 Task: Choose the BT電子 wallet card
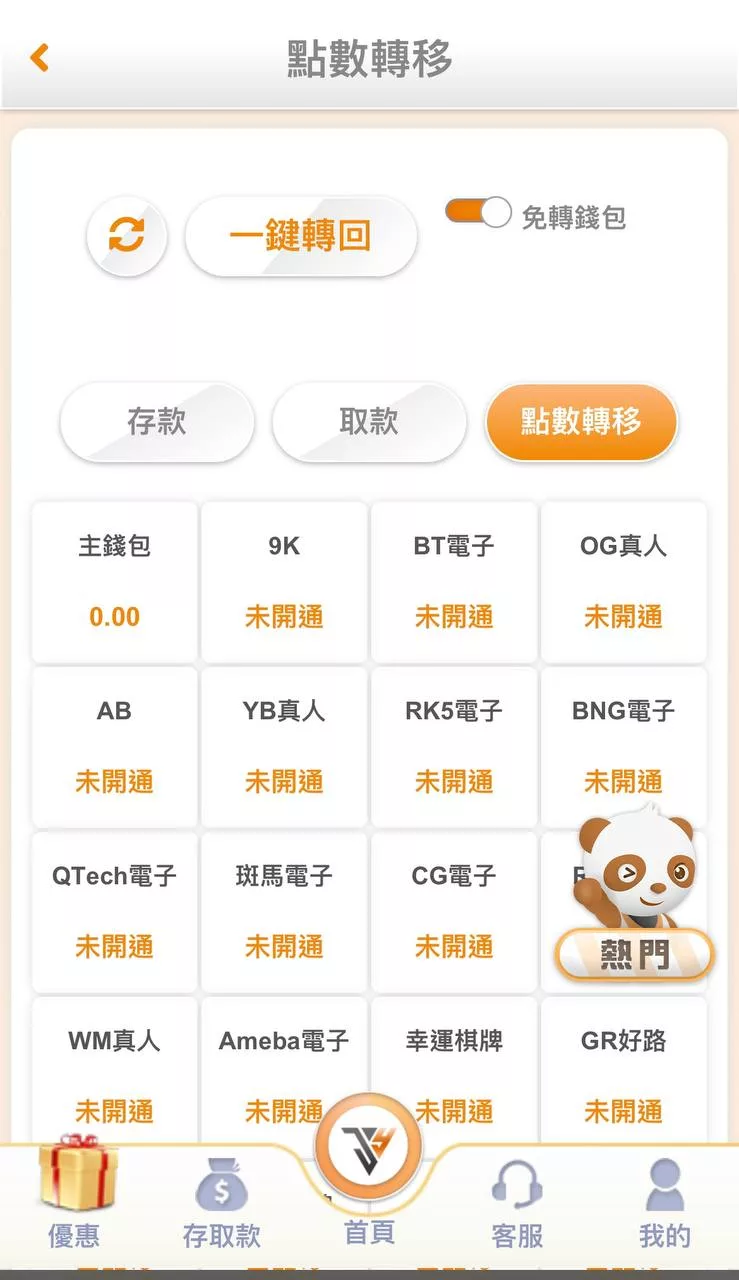pos(454,582)
